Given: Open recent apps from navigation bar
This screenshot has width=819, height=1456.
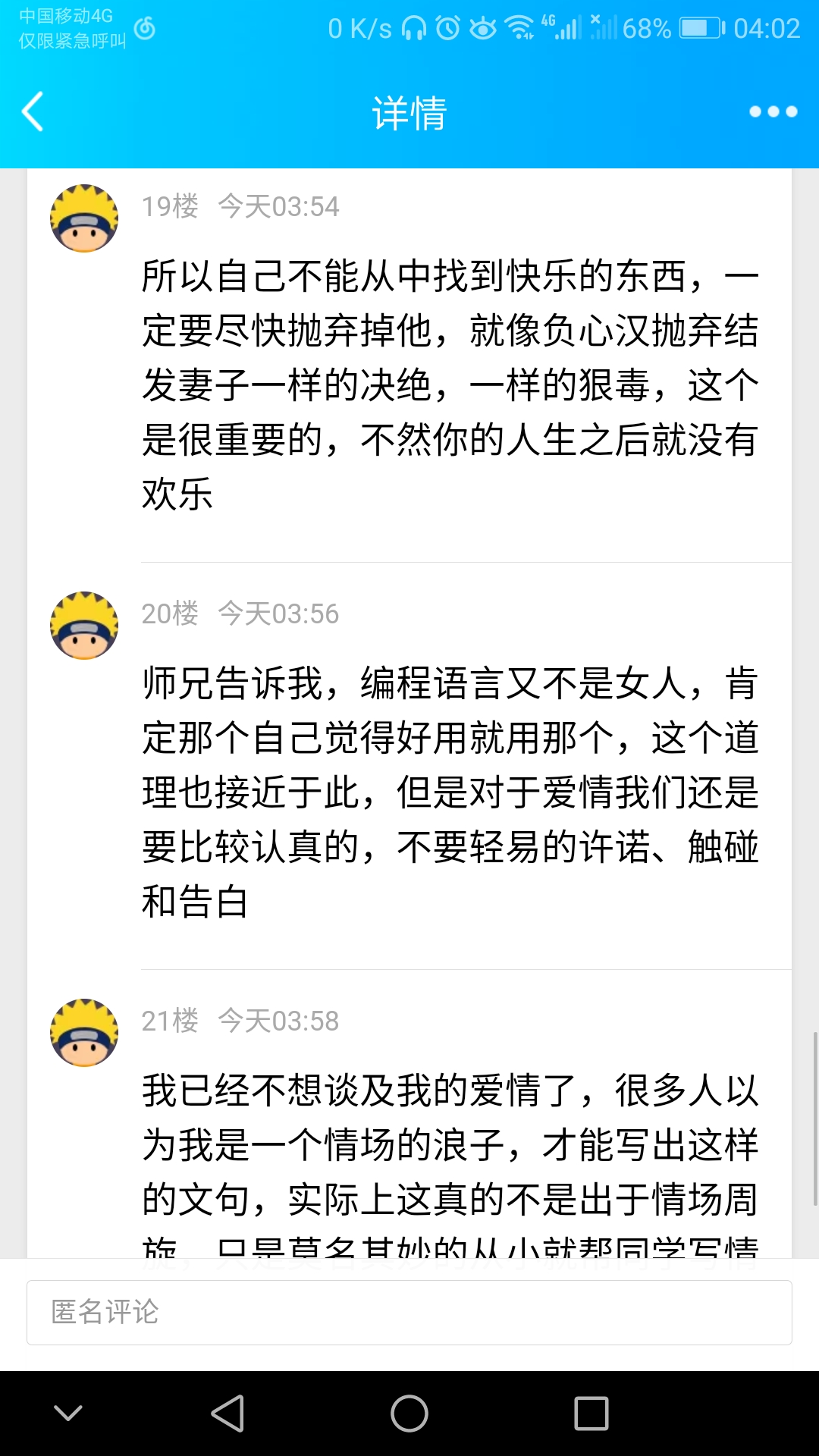Looking at the screenshot, I should click(591, 1414).
